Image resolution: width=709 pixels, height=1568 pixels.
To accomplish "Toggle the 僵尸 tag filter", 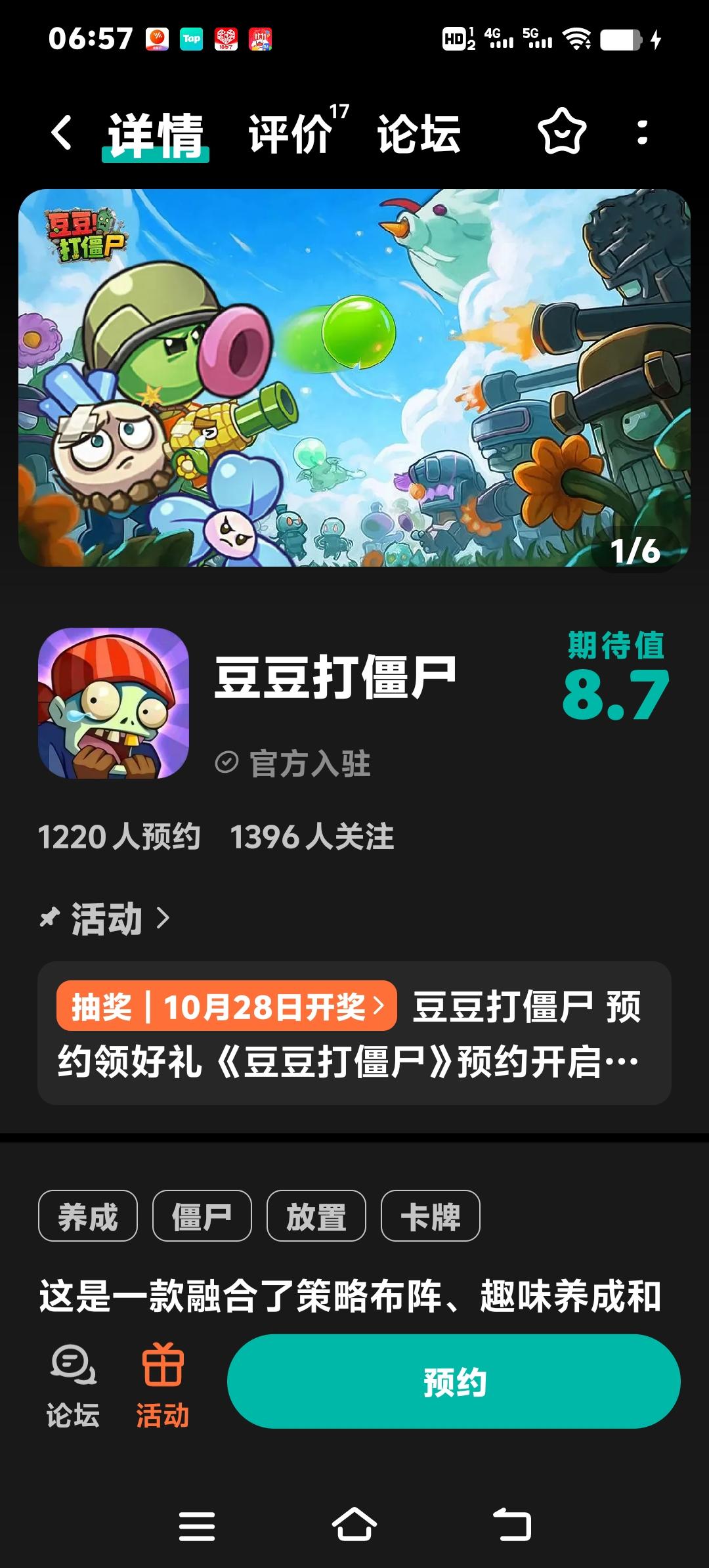I will 202,1217.
